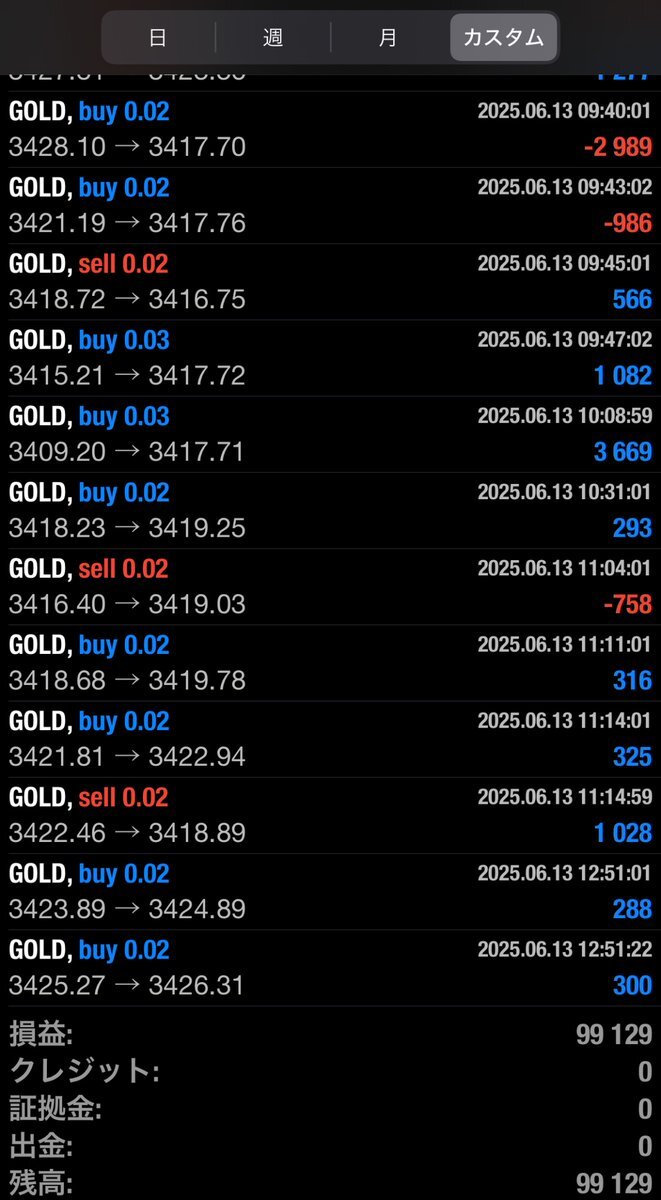Switch to the 週 (week) period tab

272,38
